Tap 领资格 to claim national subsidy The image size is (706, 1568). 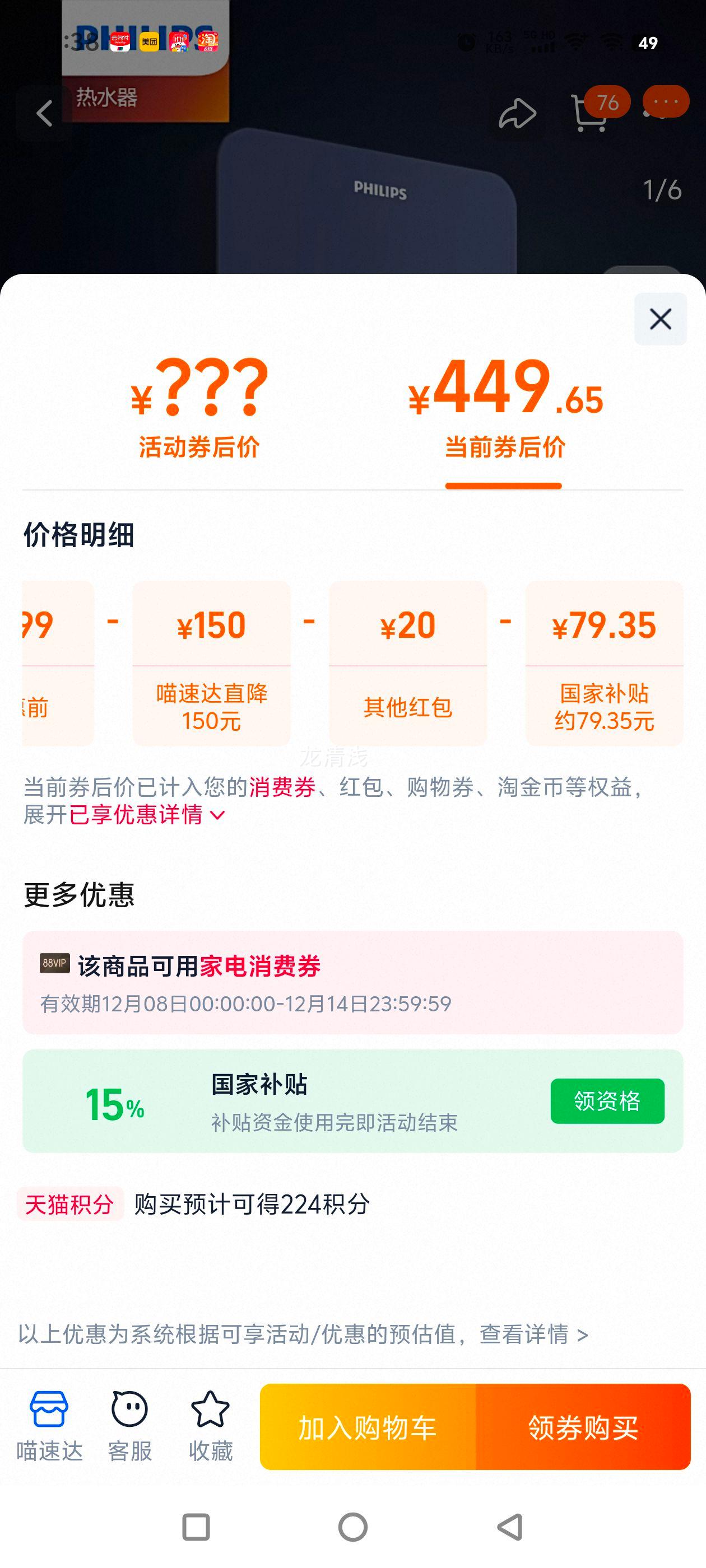tap(607, 1102)
